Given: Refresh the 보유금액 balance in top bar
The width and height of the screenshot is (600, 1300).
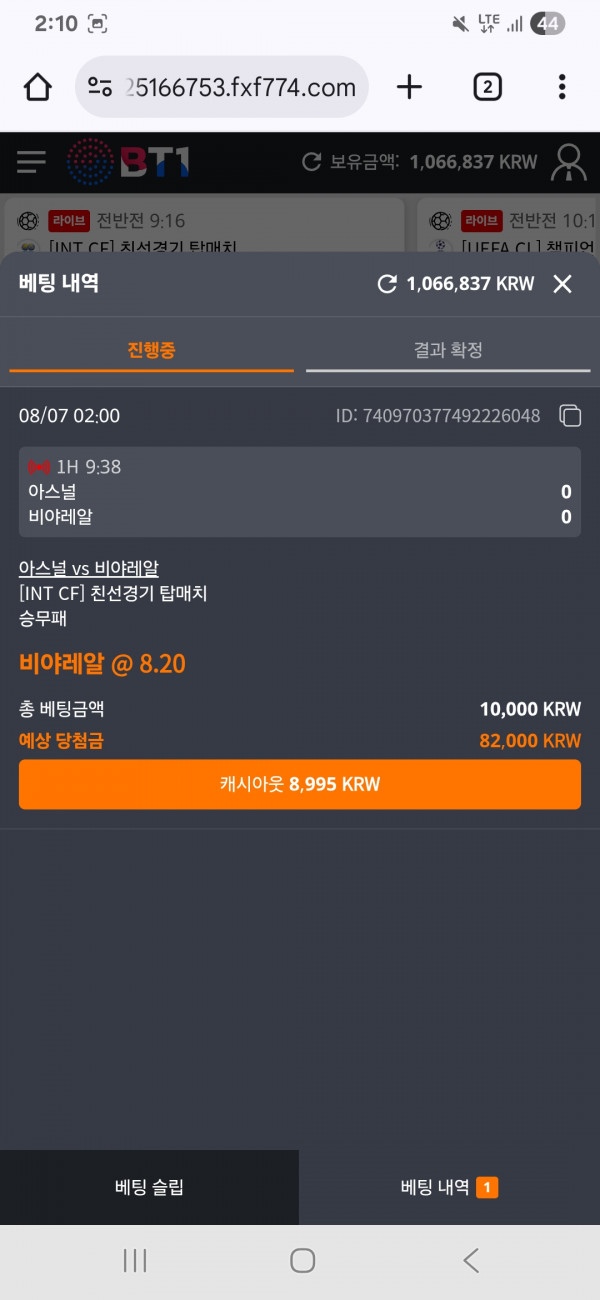Looking at the screenshot, I should pos(312,162).
